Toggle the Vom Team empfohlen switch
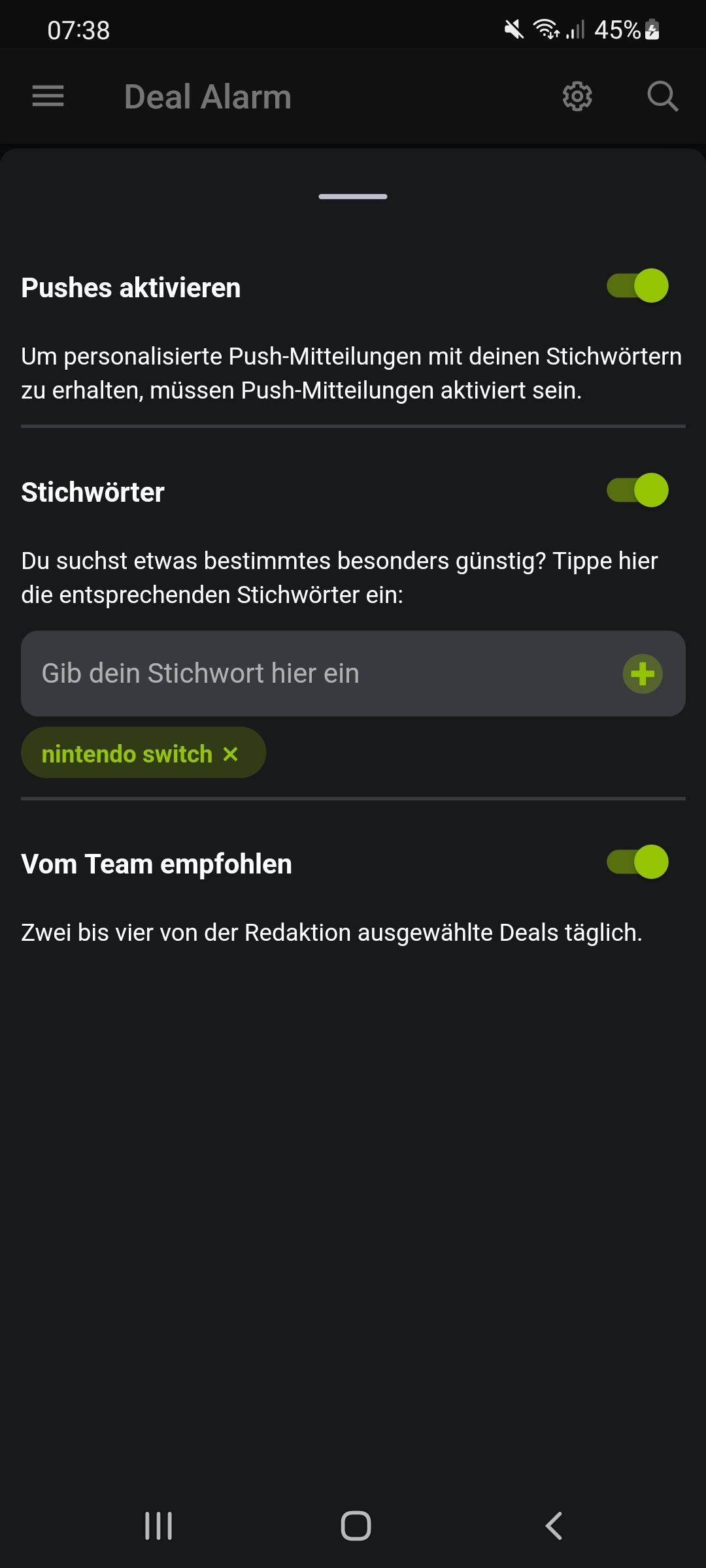The width and height of the screenshot is (706, 1568). 637,862
